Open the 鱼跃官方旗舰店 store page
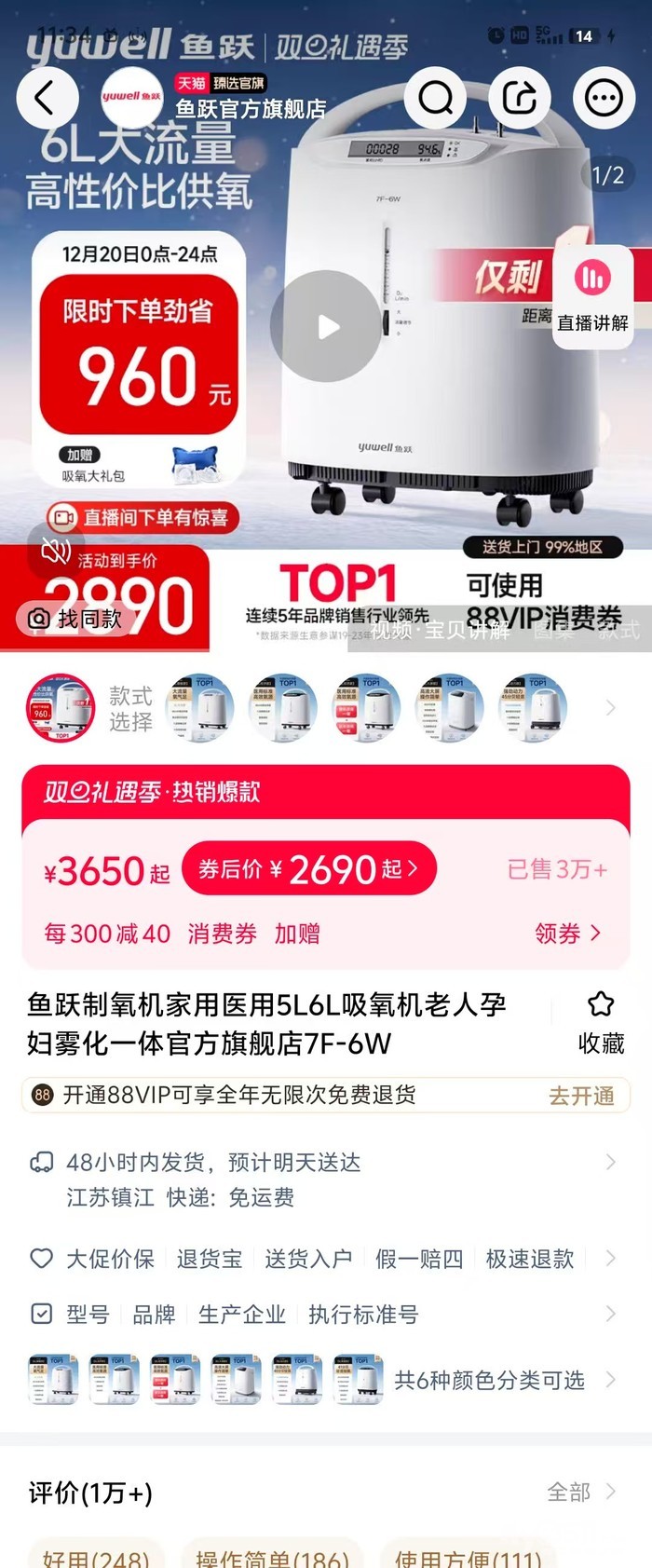Screen dimensions: 652x1568 (251, 109)
